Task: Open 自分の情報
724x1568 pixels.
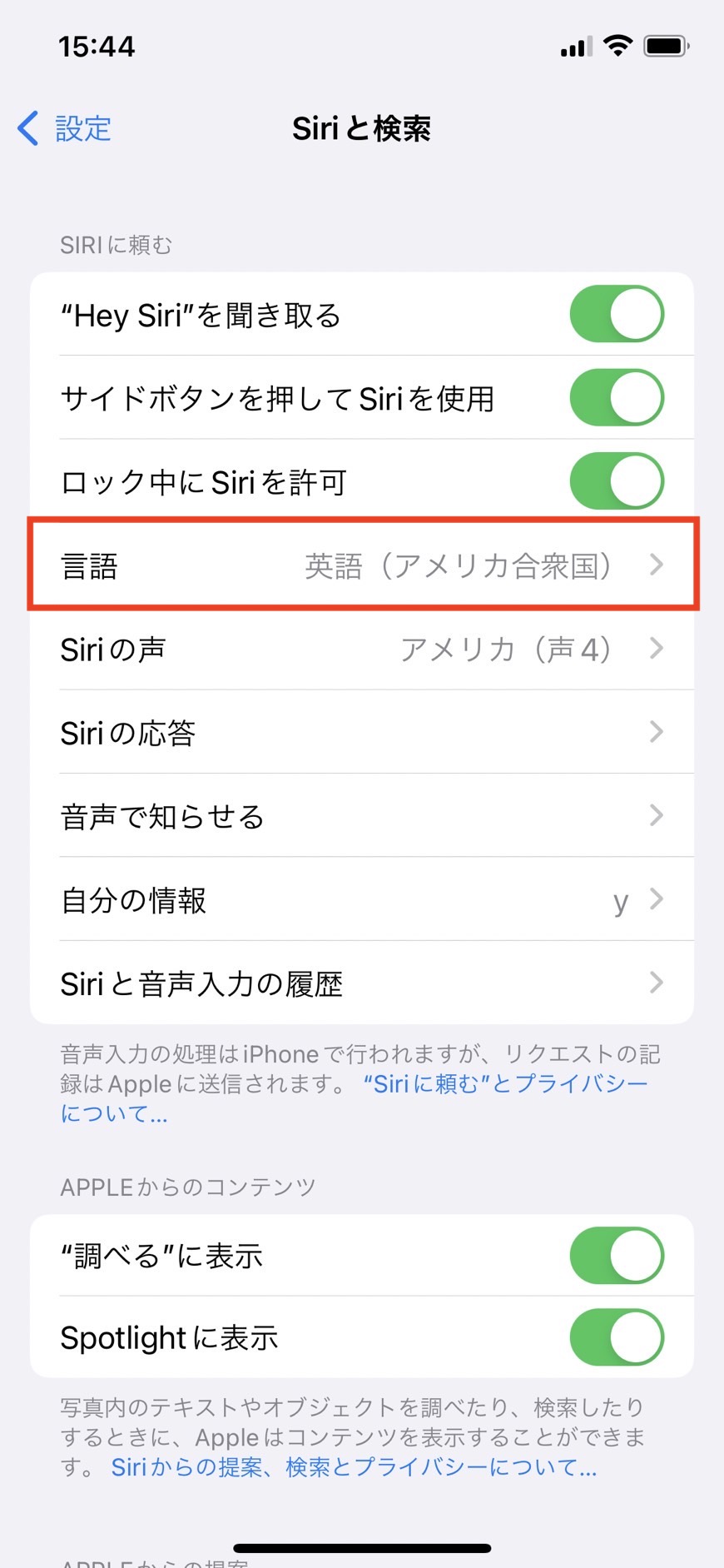Action: [x=362, y=899]
